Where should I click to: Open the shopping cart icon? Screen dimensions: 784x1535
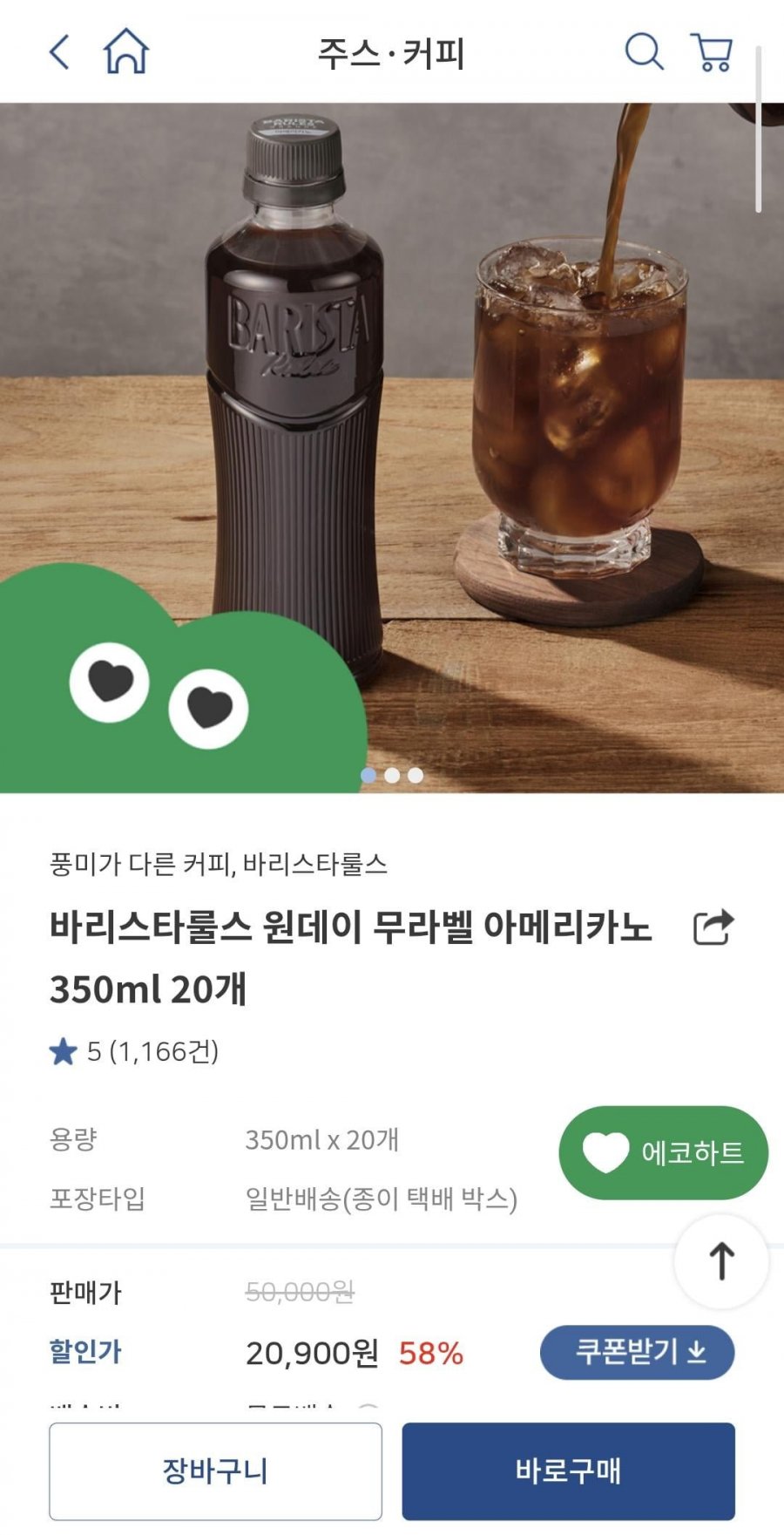pos(712,52)
